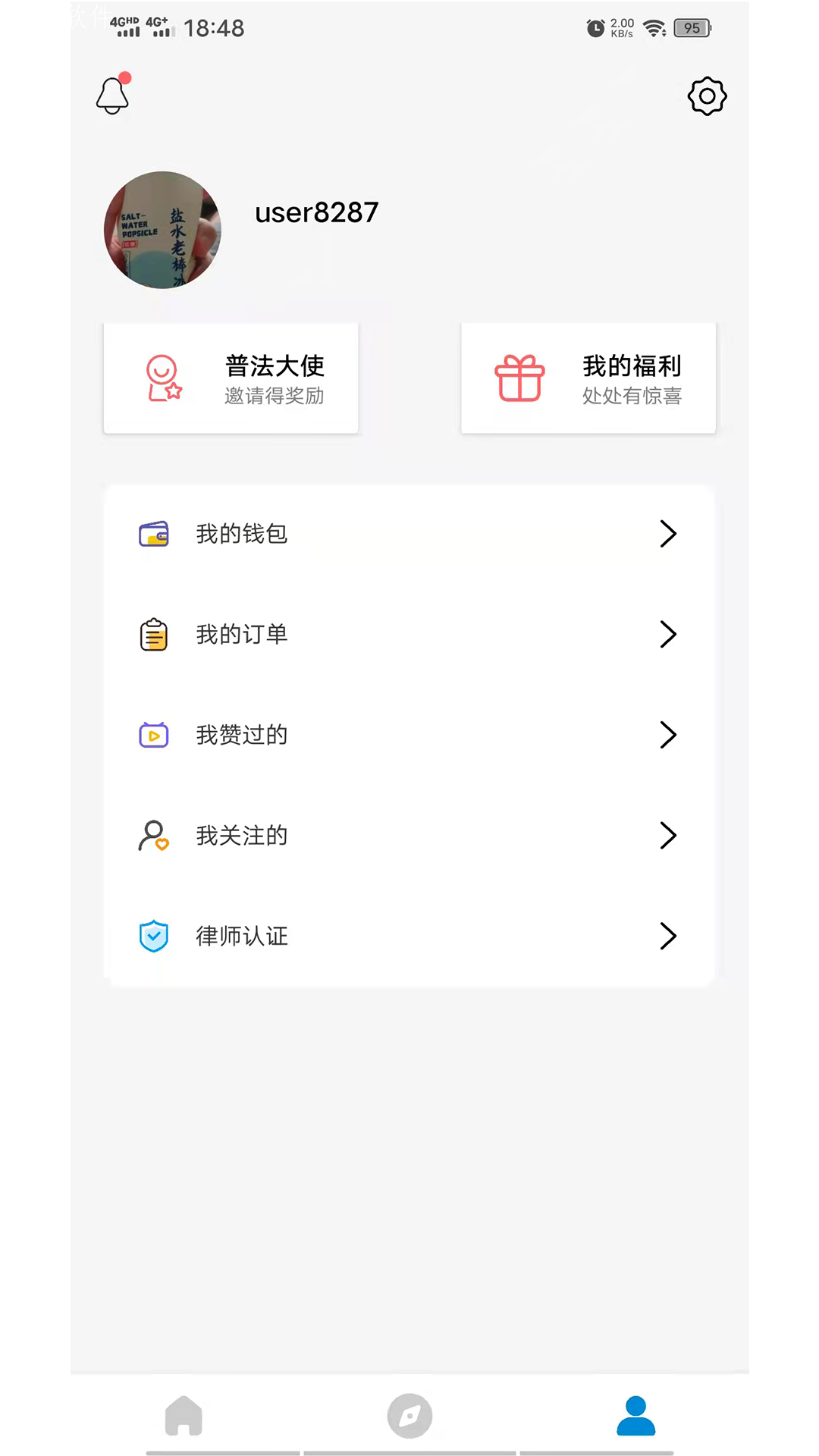The height and width of the screenshot is (1456, 819).
Task: Open the settings gear
Action: (x=707, y=96)
